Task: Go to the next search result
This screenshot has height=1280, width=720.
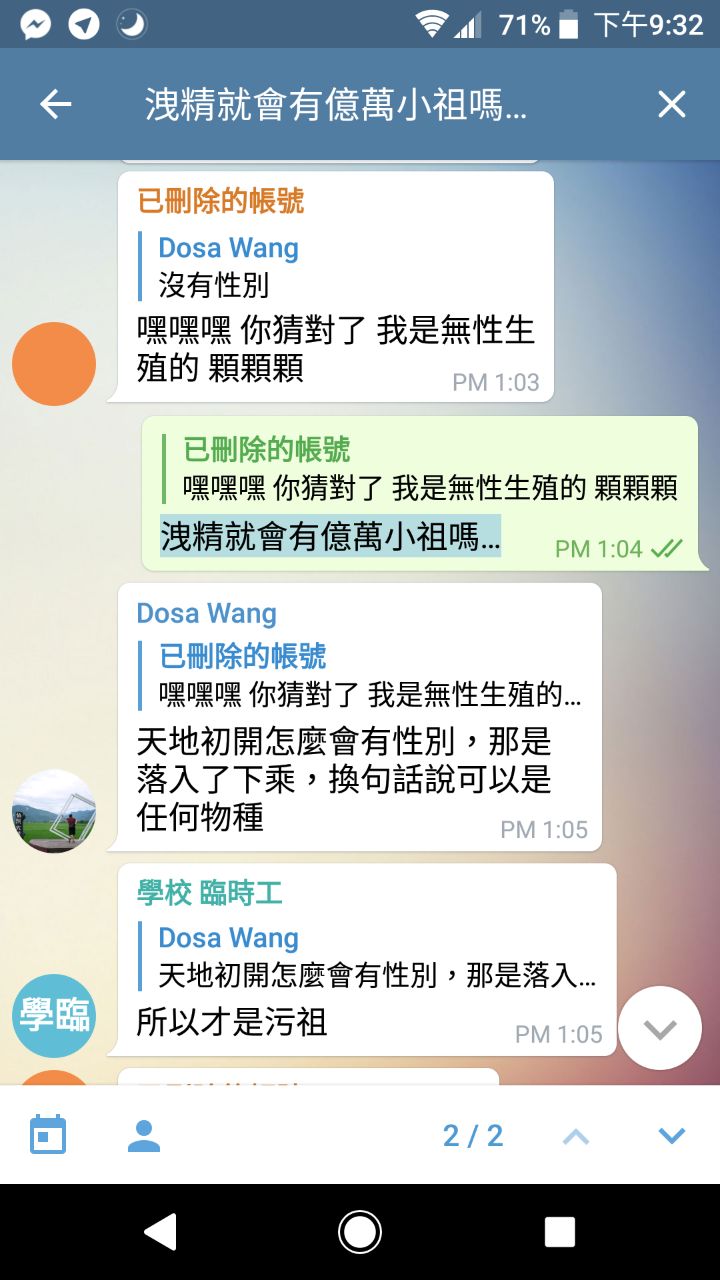Action: tap(671, 1136)
